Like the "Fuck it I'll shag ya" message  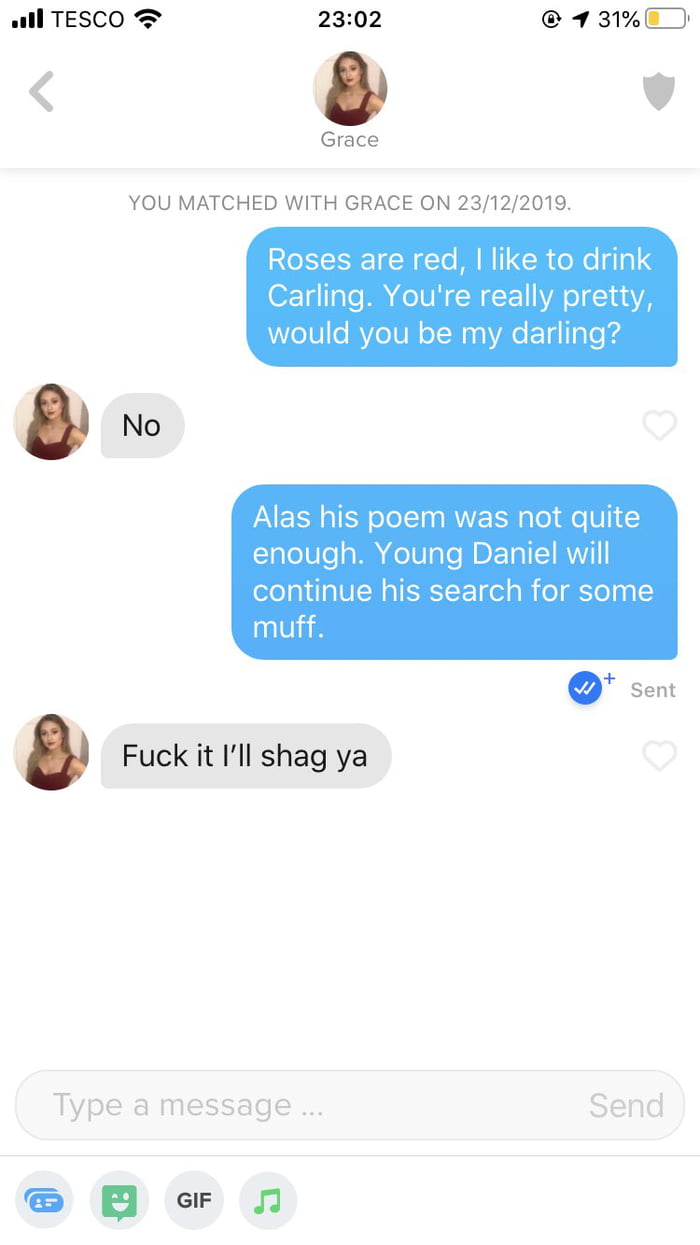659,756
